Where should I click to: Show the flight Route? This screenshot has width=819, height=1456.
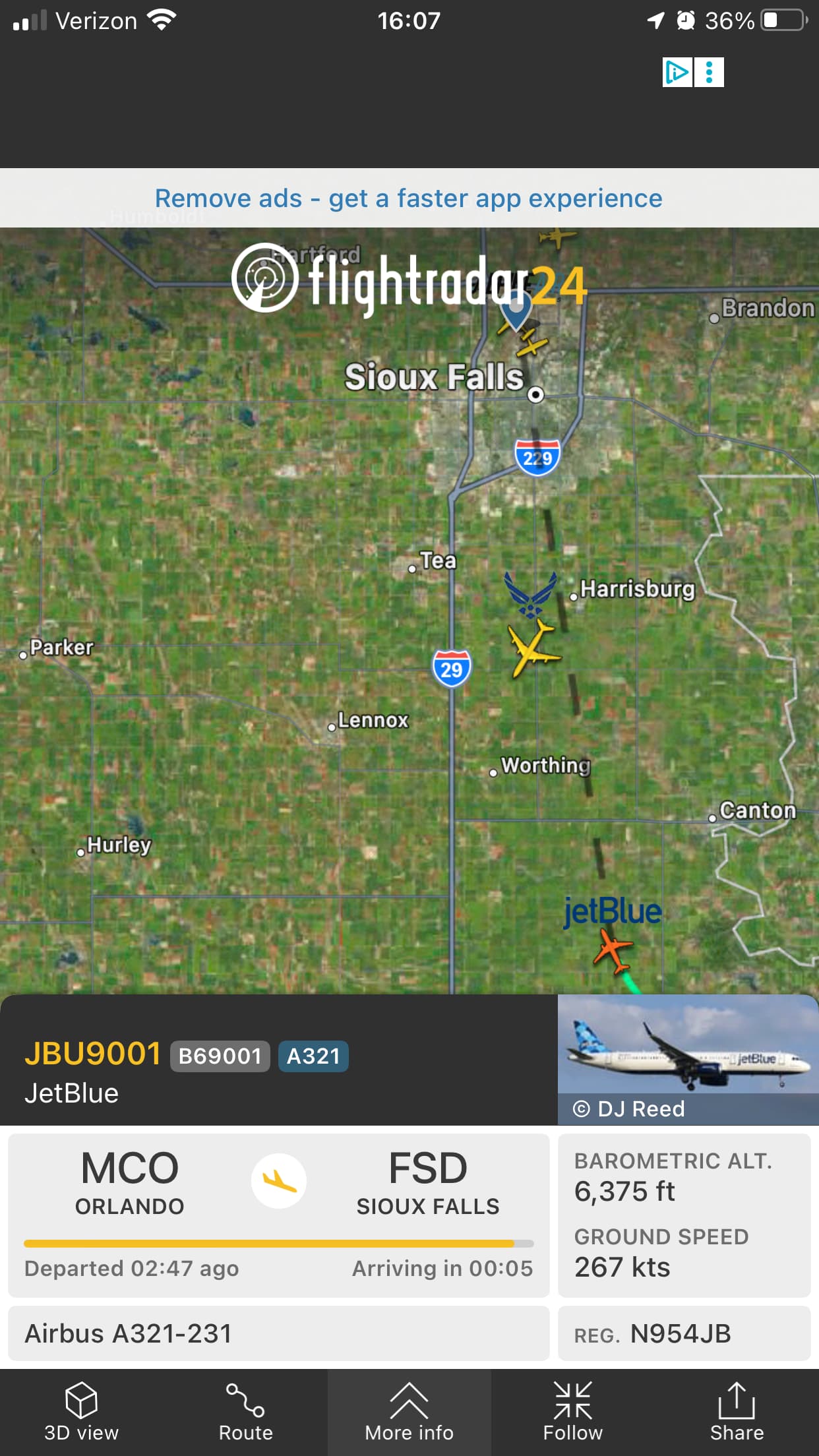click(x=245, y=1411)
